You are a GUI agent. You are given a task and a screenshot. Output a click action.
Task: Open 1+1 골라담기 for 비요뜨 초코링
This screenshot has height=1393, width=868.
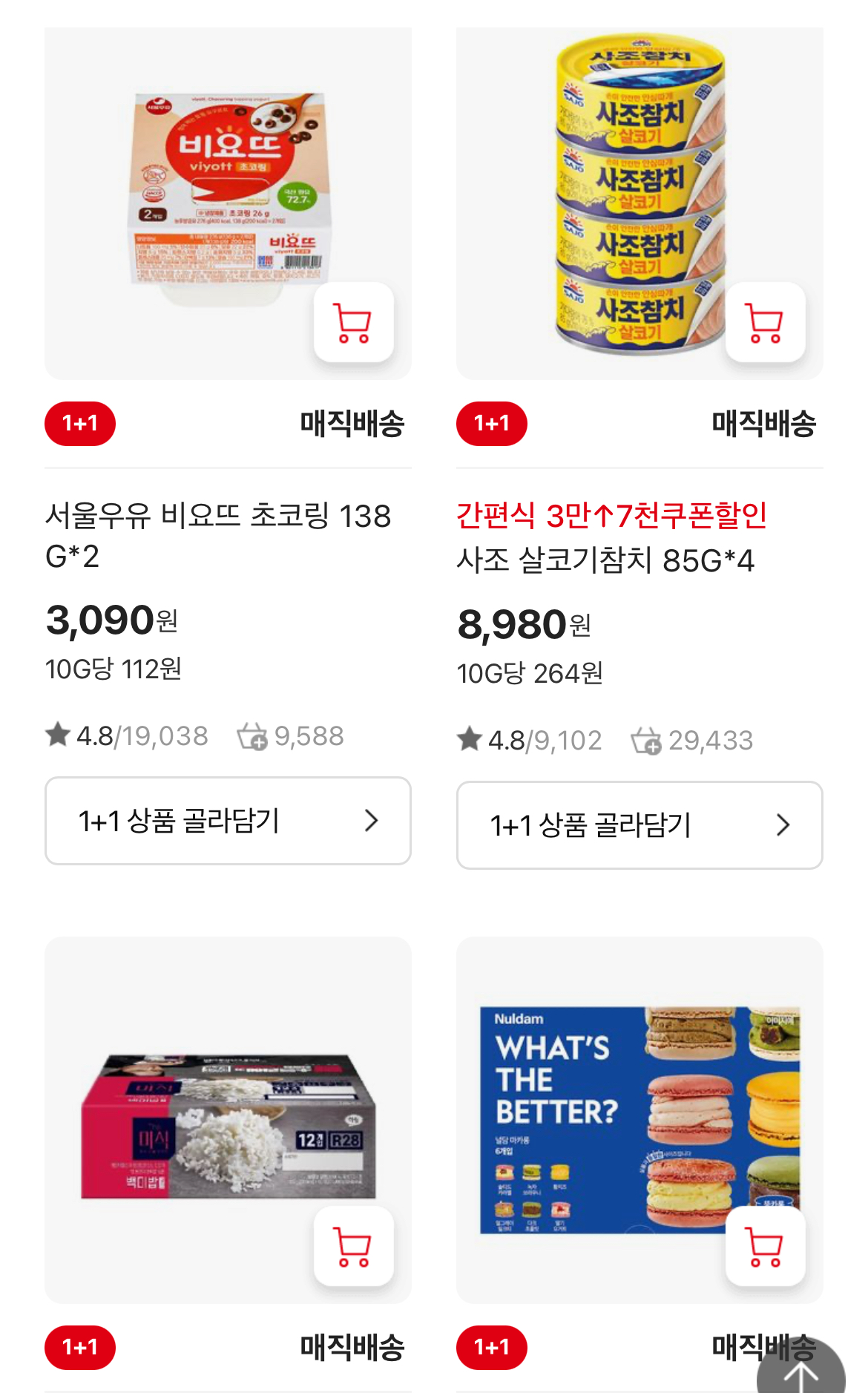228,821
